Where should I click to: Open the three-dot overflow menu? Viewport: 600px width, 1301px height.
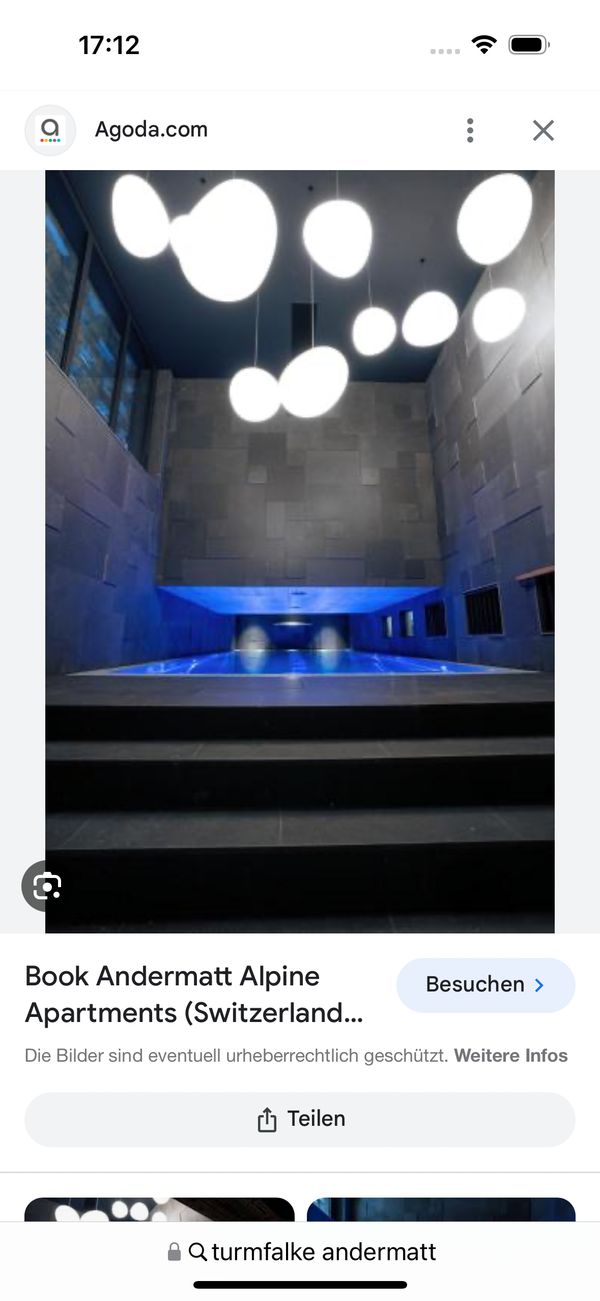coord(470,130)
